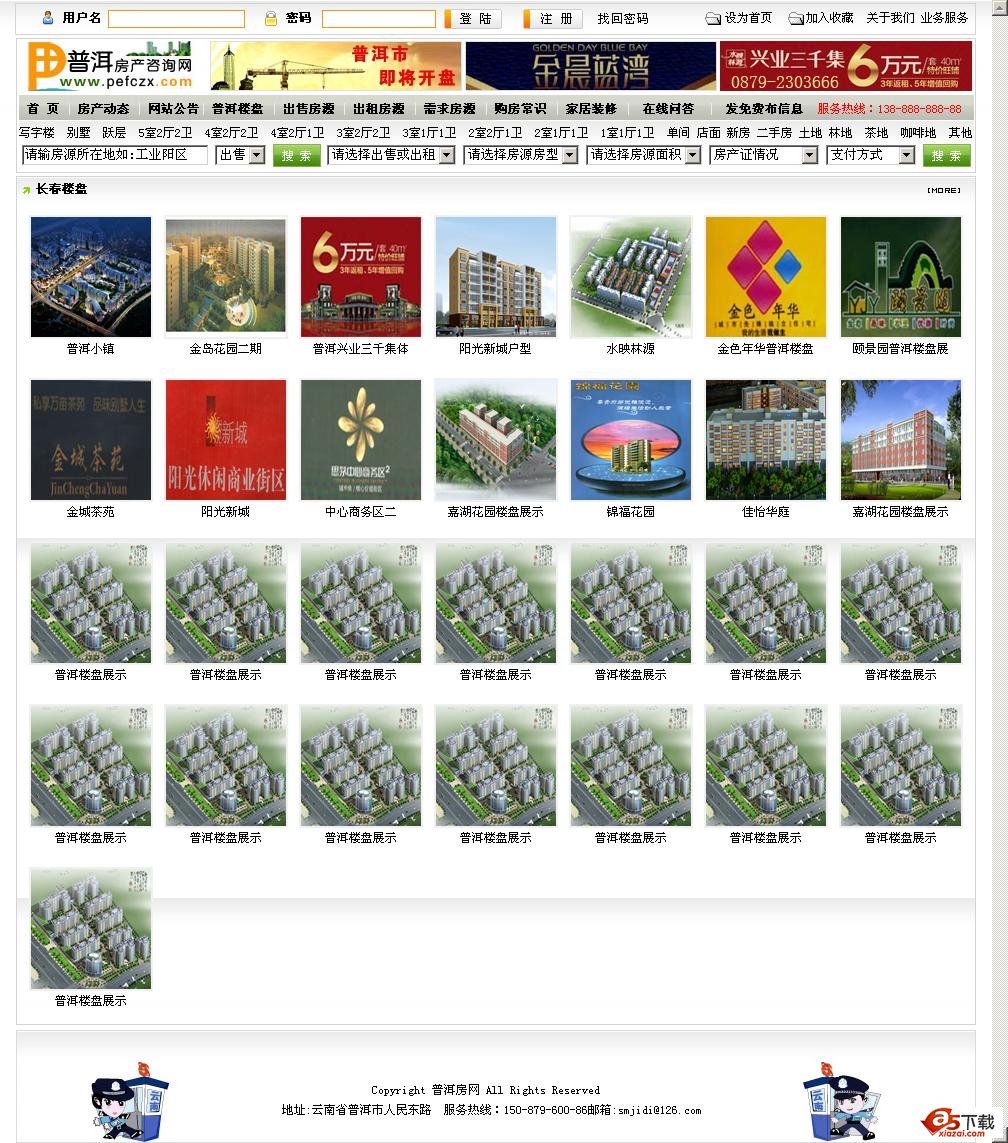1008x1143 pixels.
Task: Tap the 请输入房源所在地 location field
Action: (x=115, y=155)
